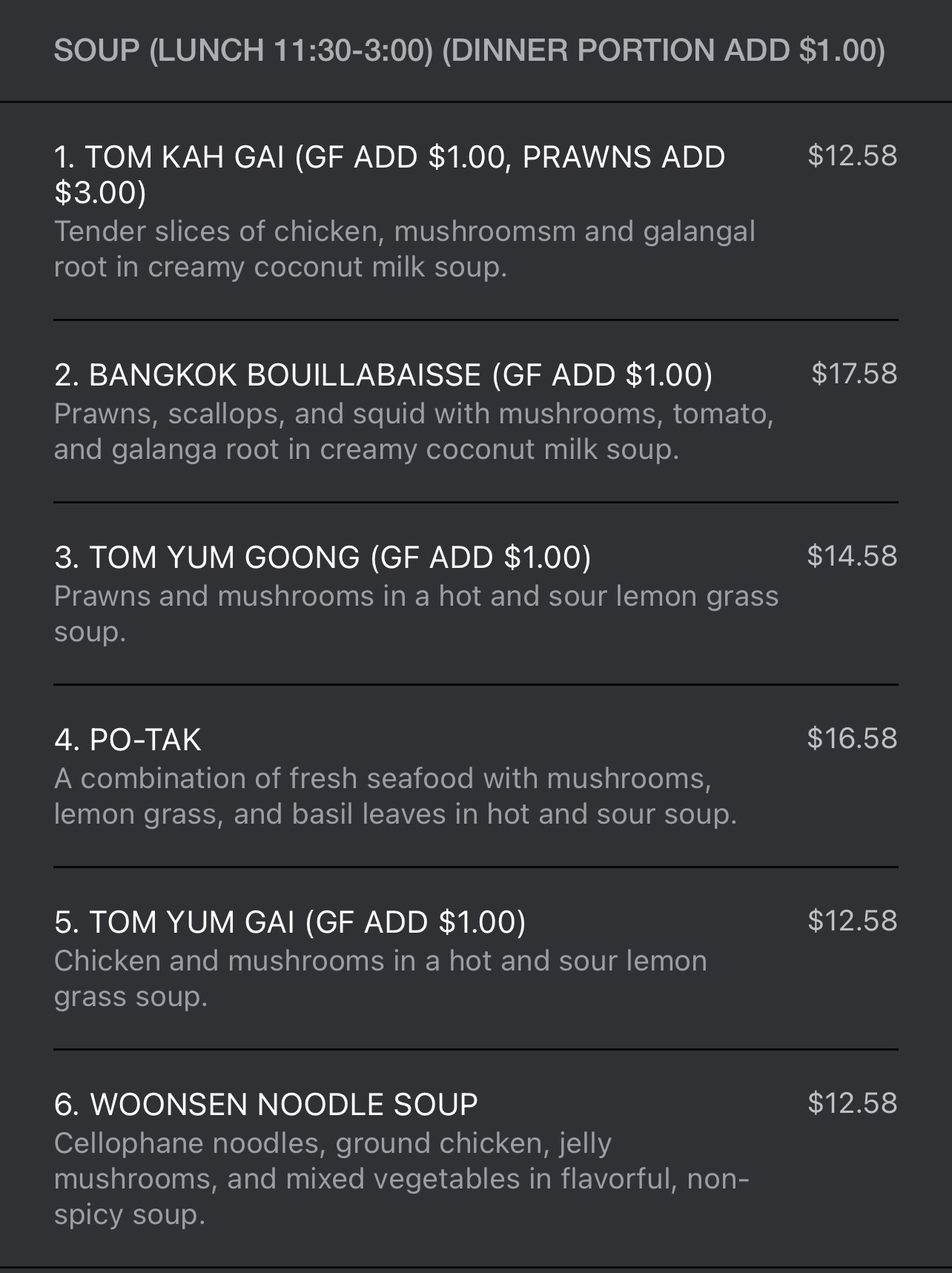Select Bangkok Bouillabaisse from the soup list
The width and height of the screenshot is (952, 1273).
click(x=383, y=375)
